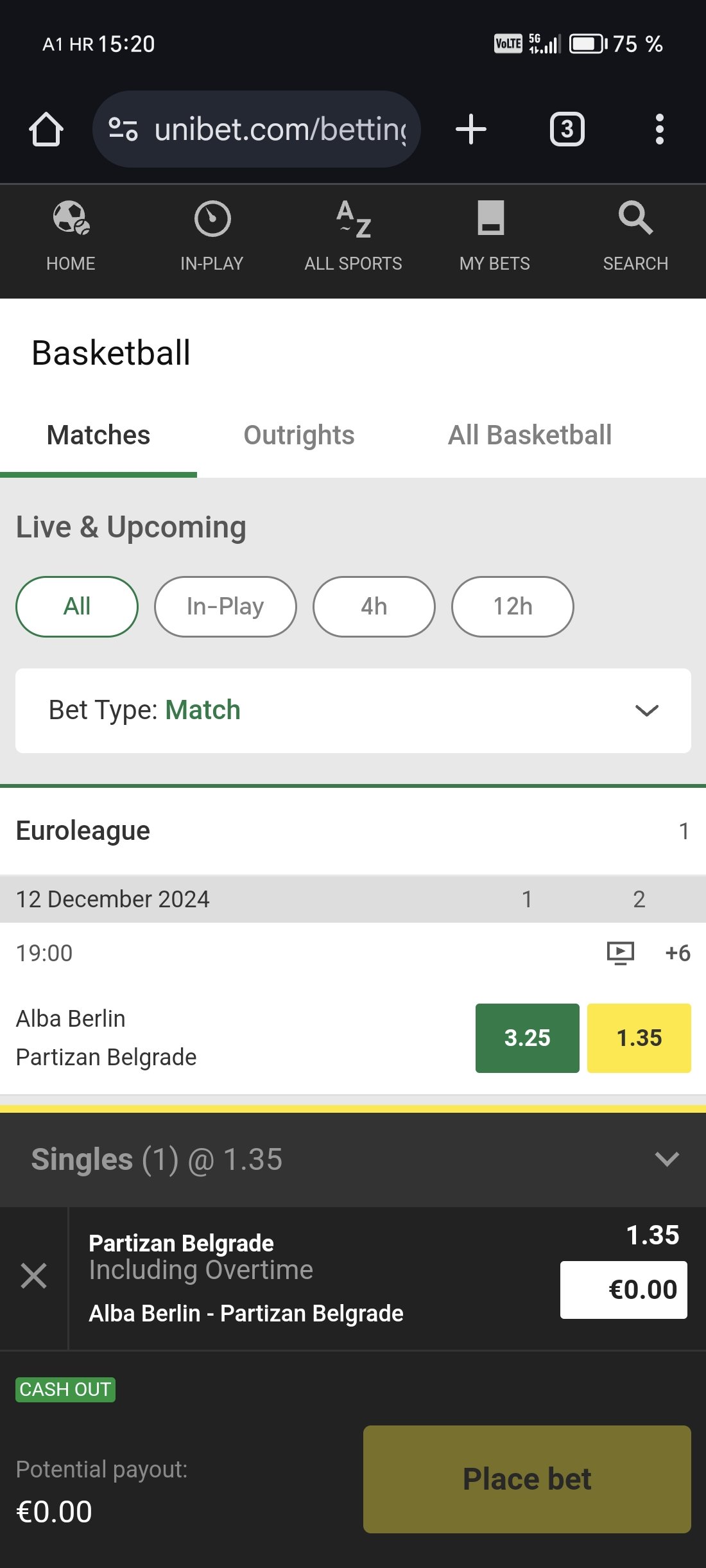Screen dimensions: 706x1568
Task: Open MY BETS
Action: coord(494,236)
